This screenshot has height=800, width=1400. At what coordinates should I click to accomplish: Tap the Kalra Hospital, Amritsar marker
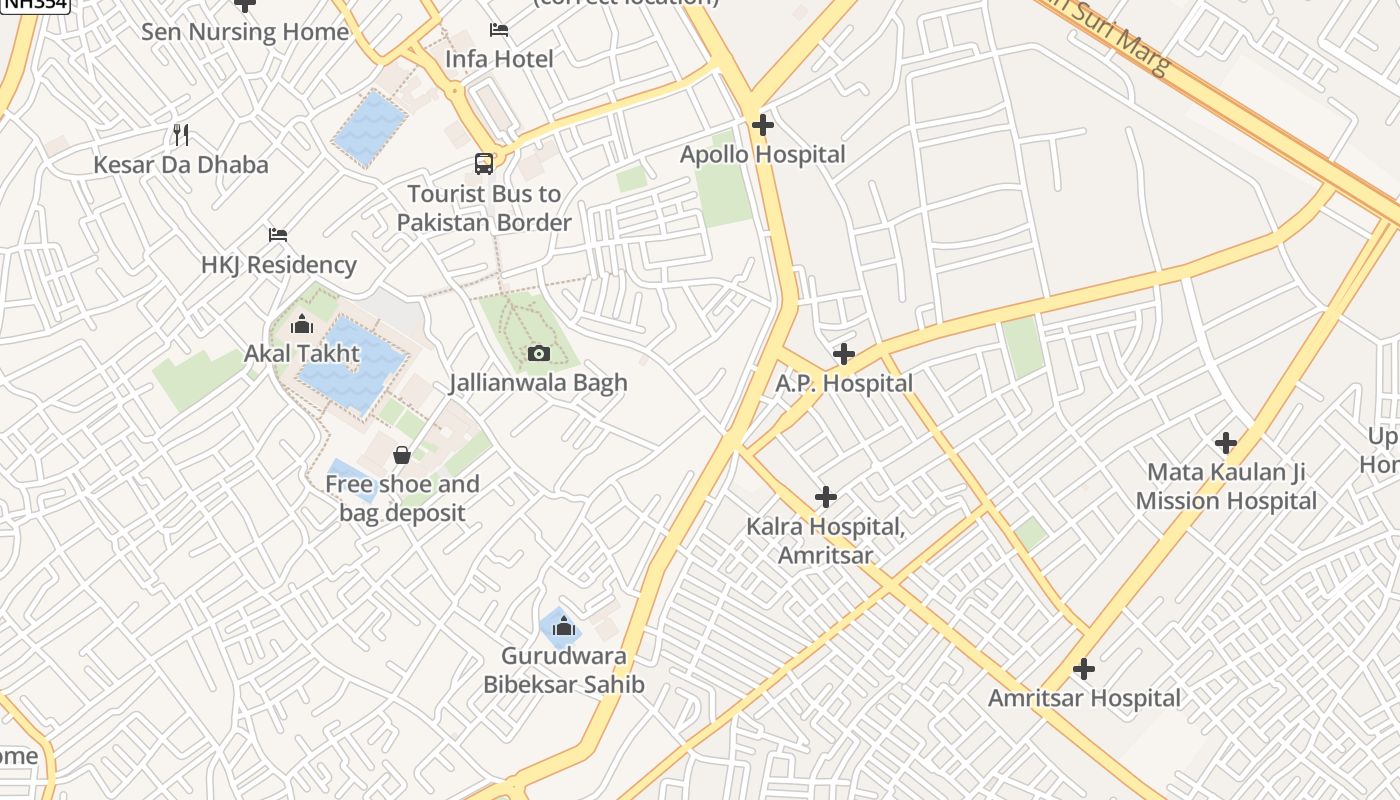click(x=826, y=497)
